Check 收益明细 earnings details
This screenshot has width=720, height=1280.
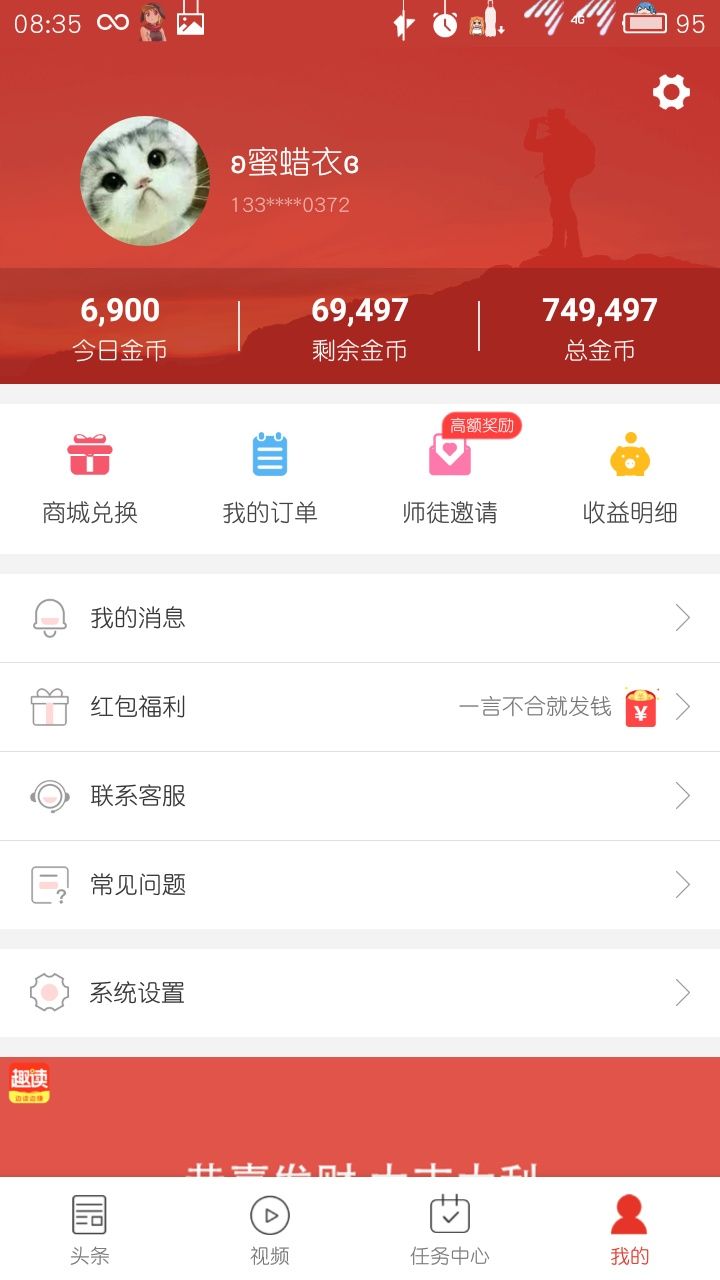(x=630, y=480)
